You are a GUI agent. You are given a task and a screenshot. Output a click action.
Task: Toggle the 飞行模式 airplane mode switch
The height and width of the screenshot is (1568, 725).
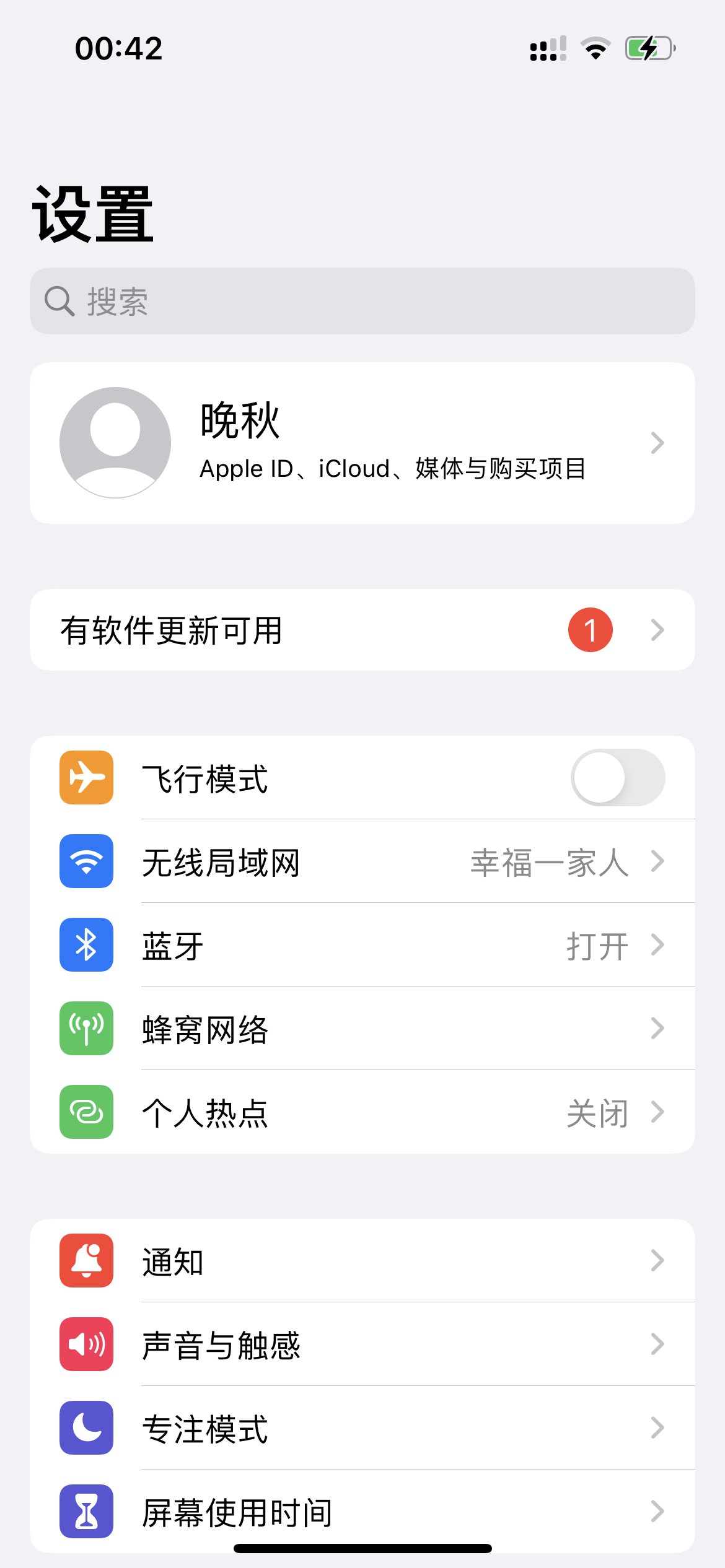point(617,778)
